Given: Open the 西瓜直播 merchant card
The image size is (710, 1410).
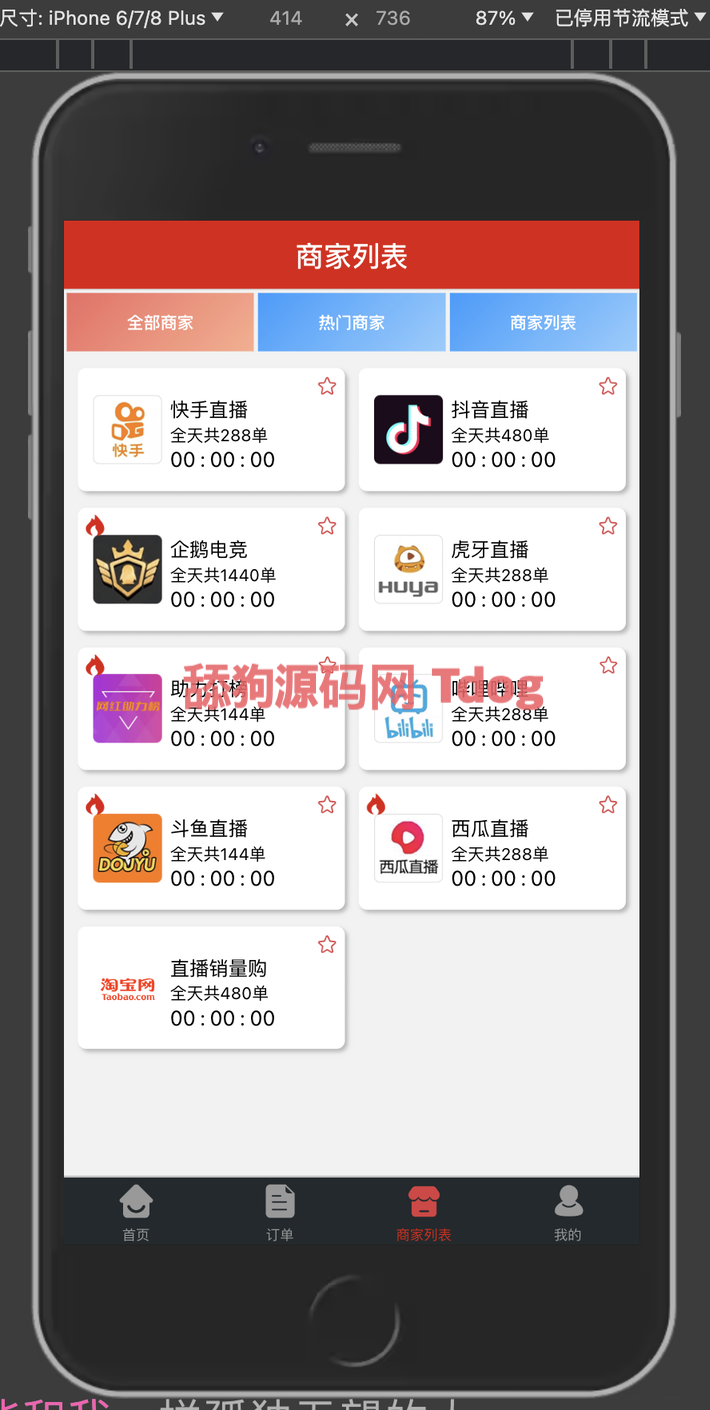Looking at the screenshot, I should tap(492, 849).
